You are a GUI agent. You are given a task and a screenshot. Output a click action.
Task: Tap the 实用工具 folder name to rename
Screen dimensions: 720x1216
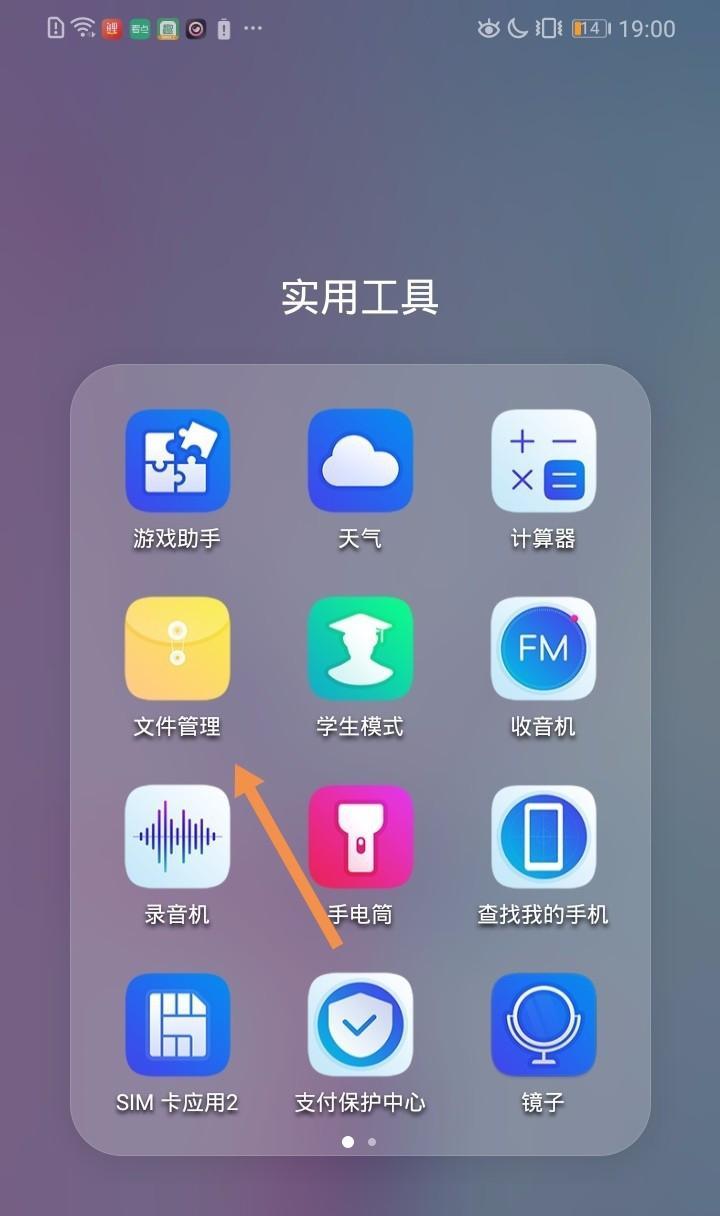(x=360, y=298)
